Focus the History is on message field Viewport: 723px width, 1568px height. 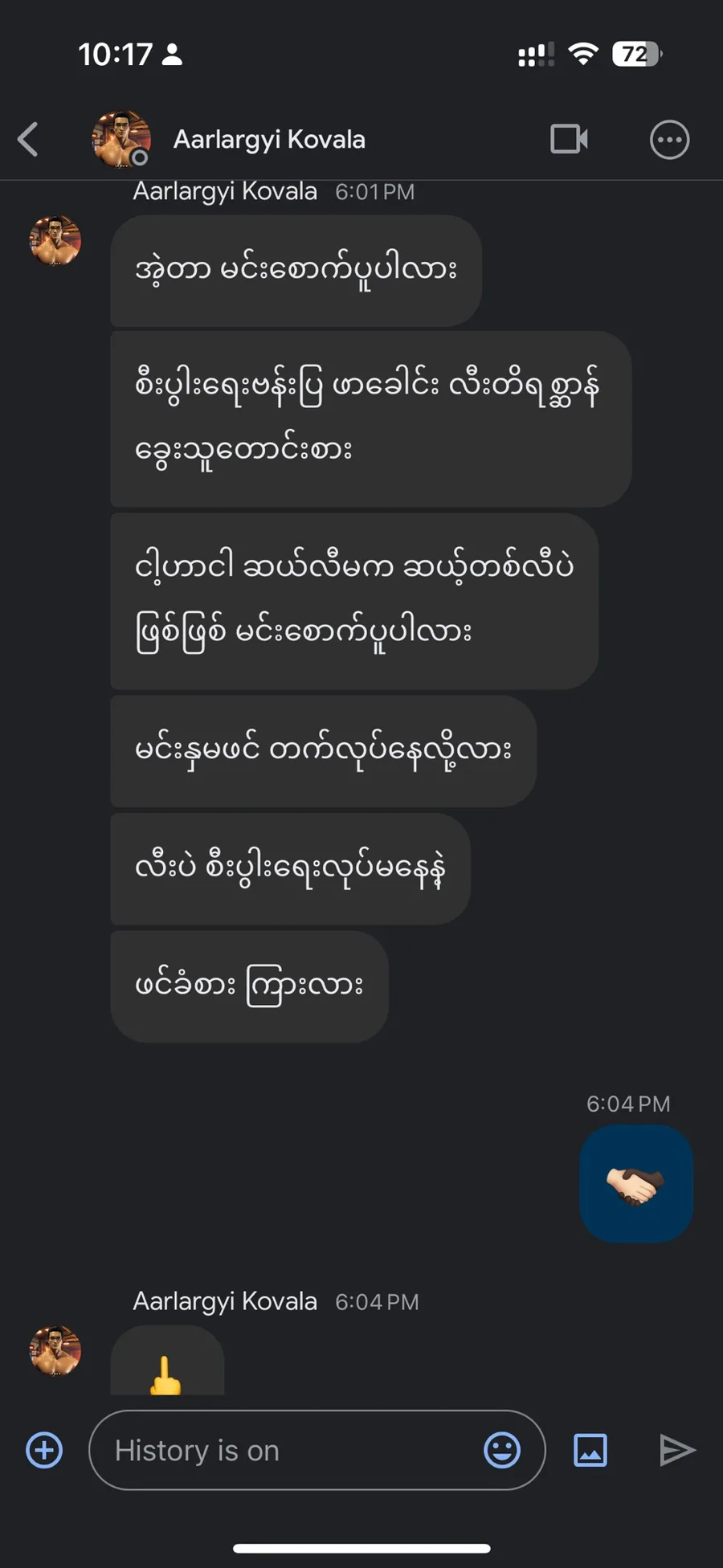point(289,1451)
